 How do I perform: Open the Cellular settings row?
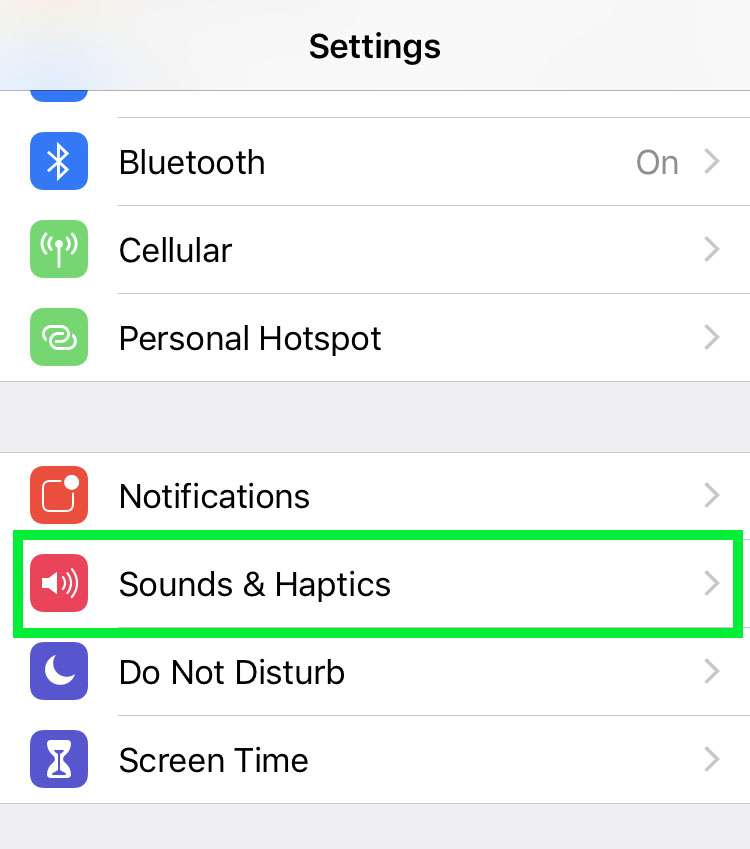pyautogui.click(x=375, y=250)
